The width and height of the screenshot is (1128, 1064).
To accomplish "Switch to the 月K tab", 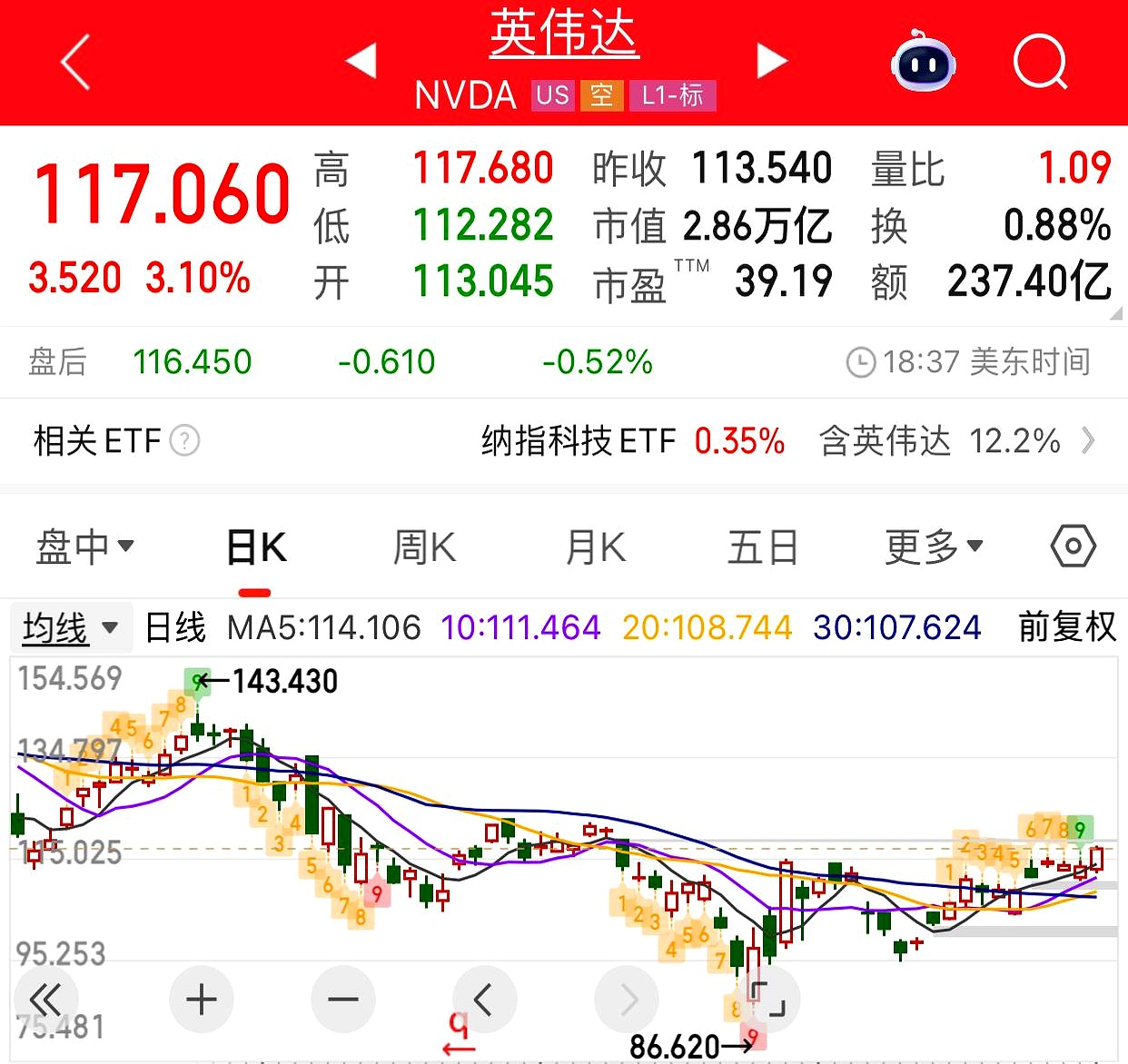I will 595,547.
